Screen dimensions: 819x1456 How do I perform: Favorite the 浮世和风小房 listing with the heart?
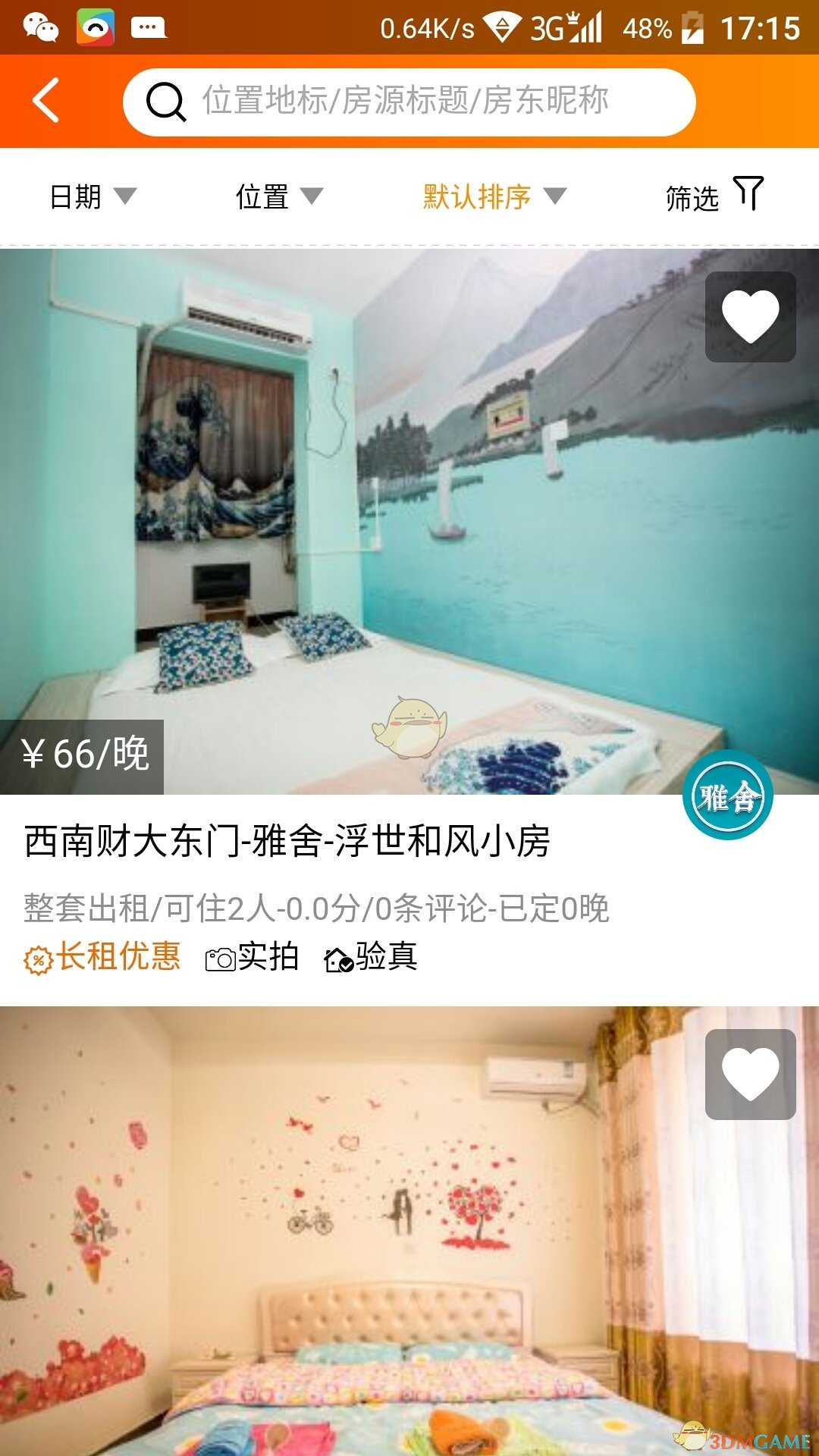[x=750, y=317]
